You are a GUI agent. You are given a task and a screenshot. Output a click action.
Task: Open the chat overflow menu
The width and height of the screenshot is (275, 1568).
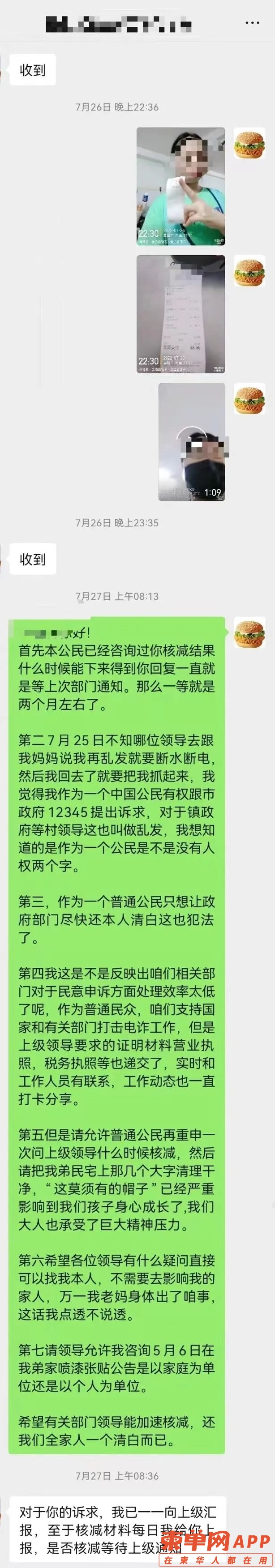pos(252,23)
